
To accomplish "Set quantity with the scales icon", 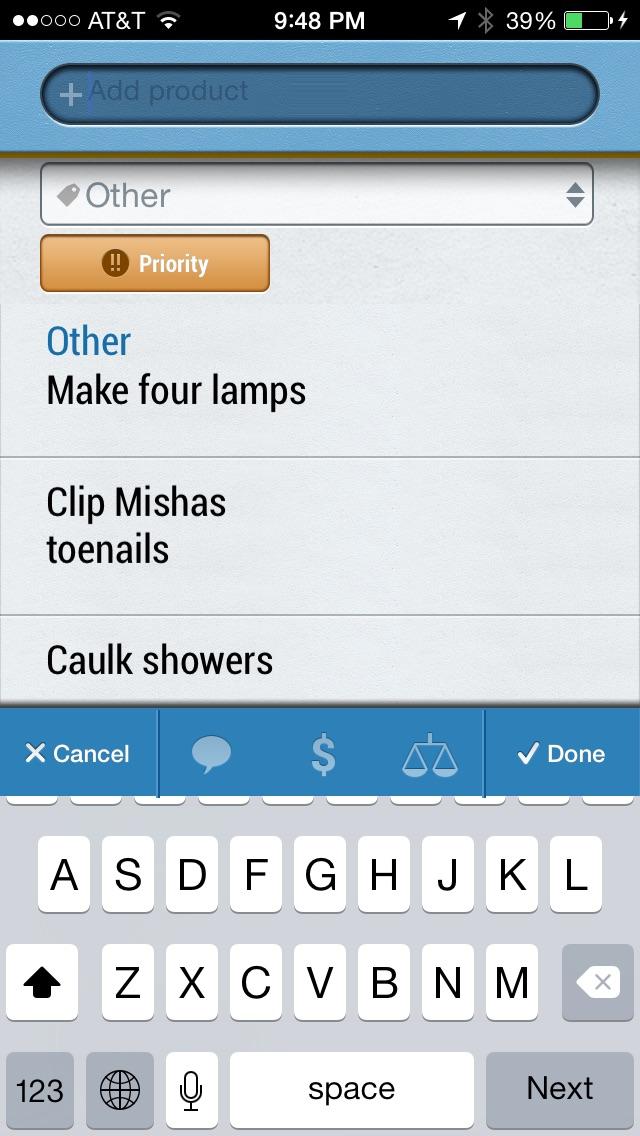I will point(430,754).
